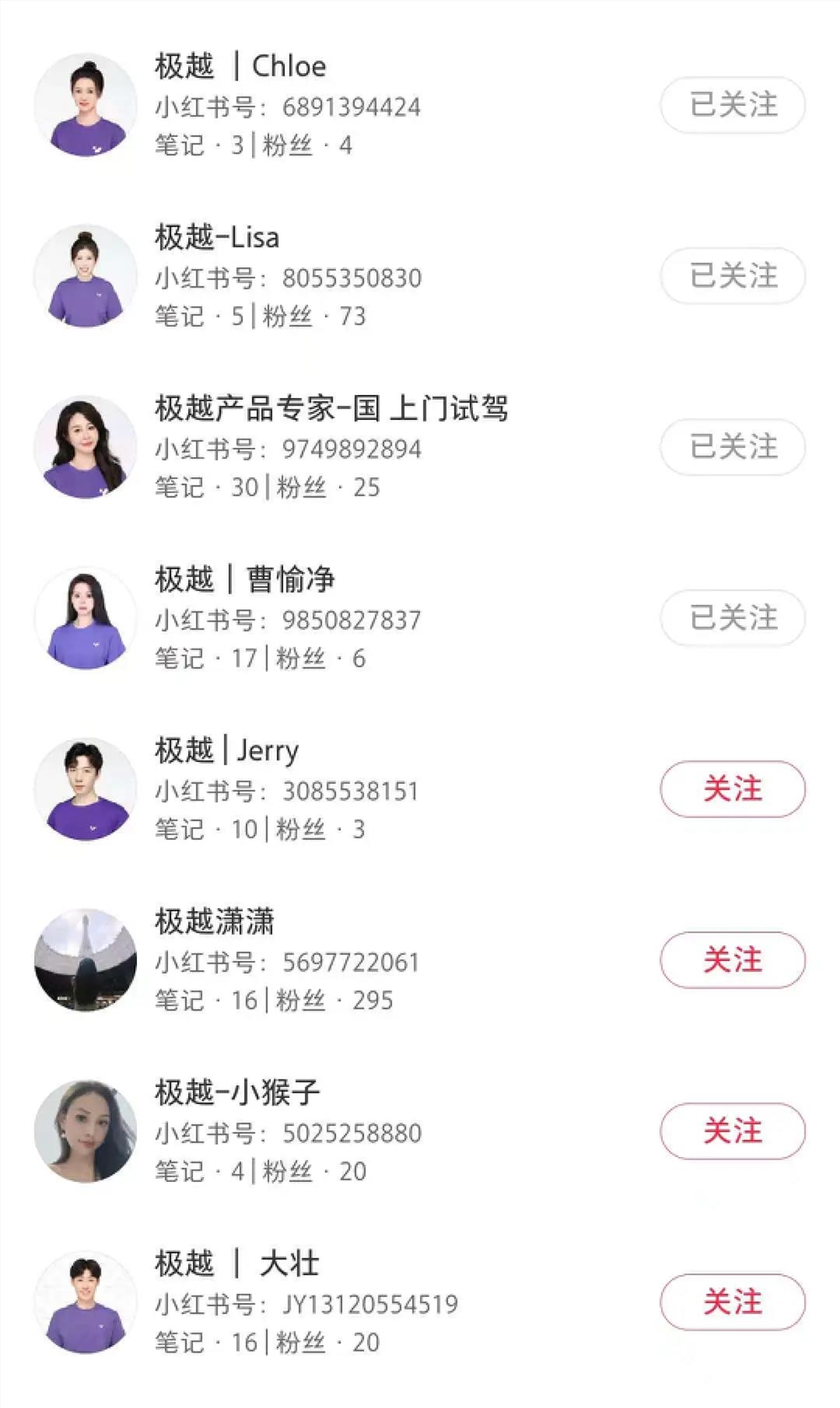Viewport: 840px width, 1408px height.
Task: Unfollow 极越｜Chloe via 已关注 button
Action: tap(732, 104)
